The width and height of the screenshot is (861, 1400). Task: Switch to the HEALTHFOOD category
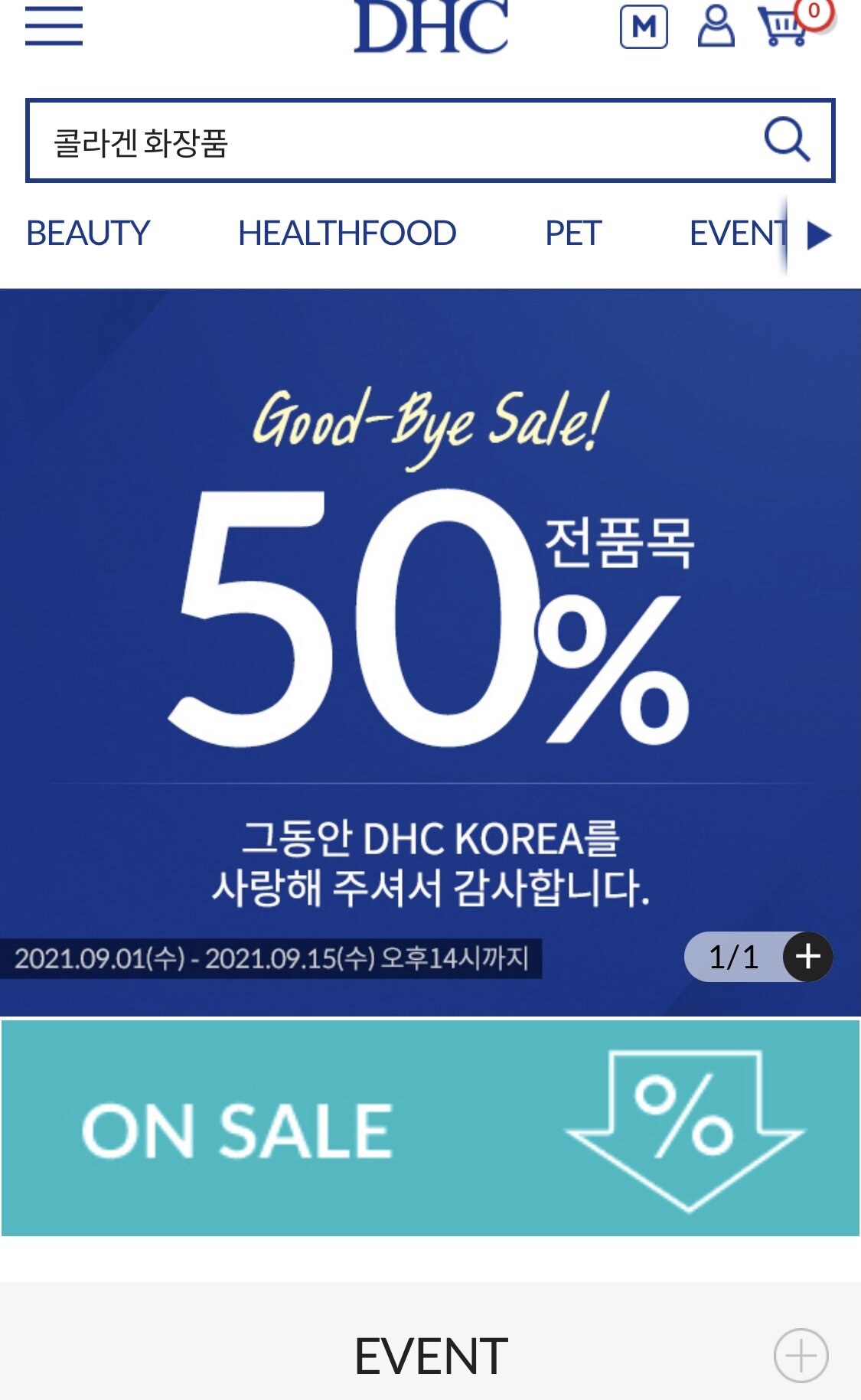point(347,233)
